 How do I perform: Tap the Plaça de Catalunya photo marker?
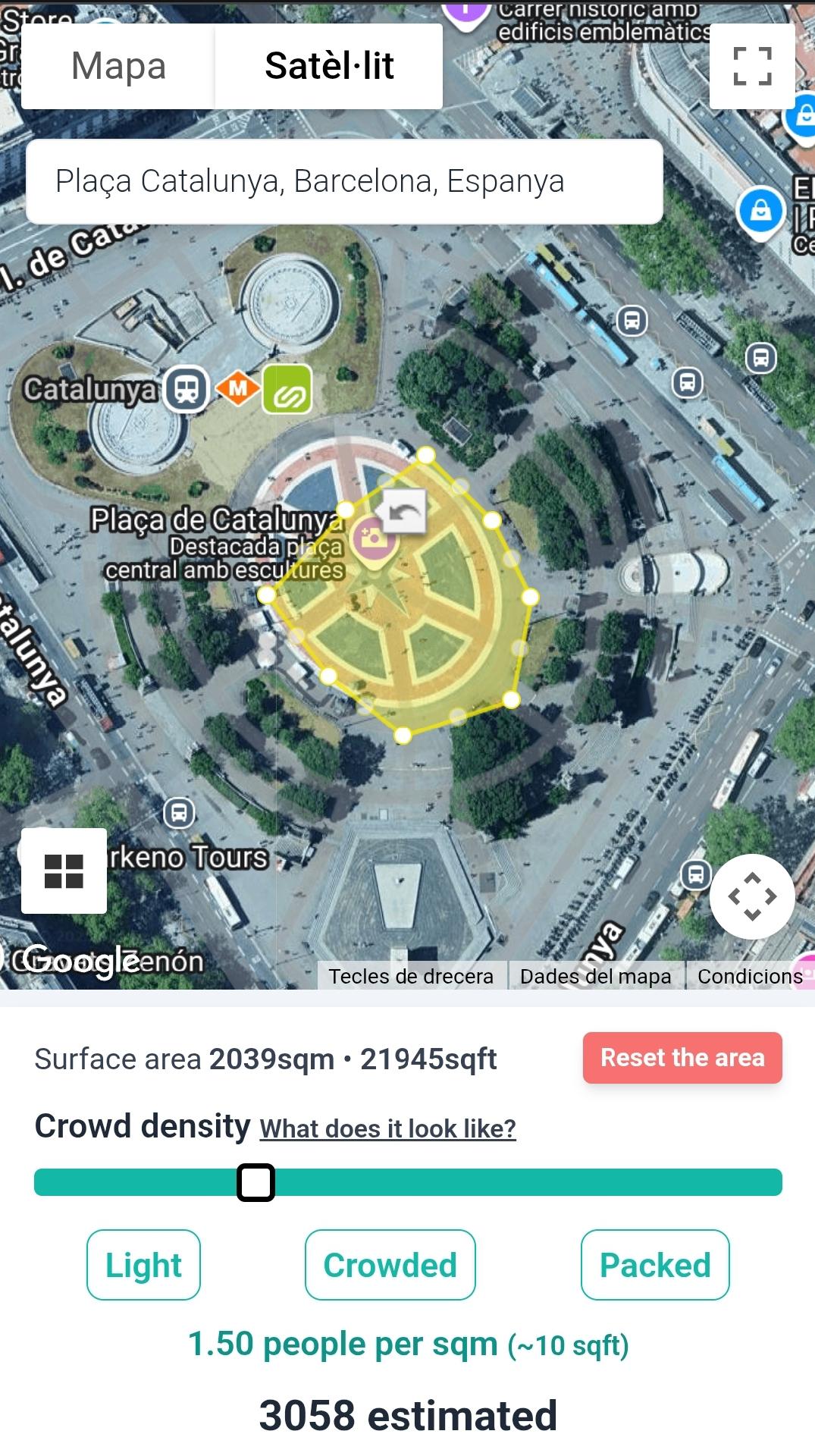click(x=371, y=538)
